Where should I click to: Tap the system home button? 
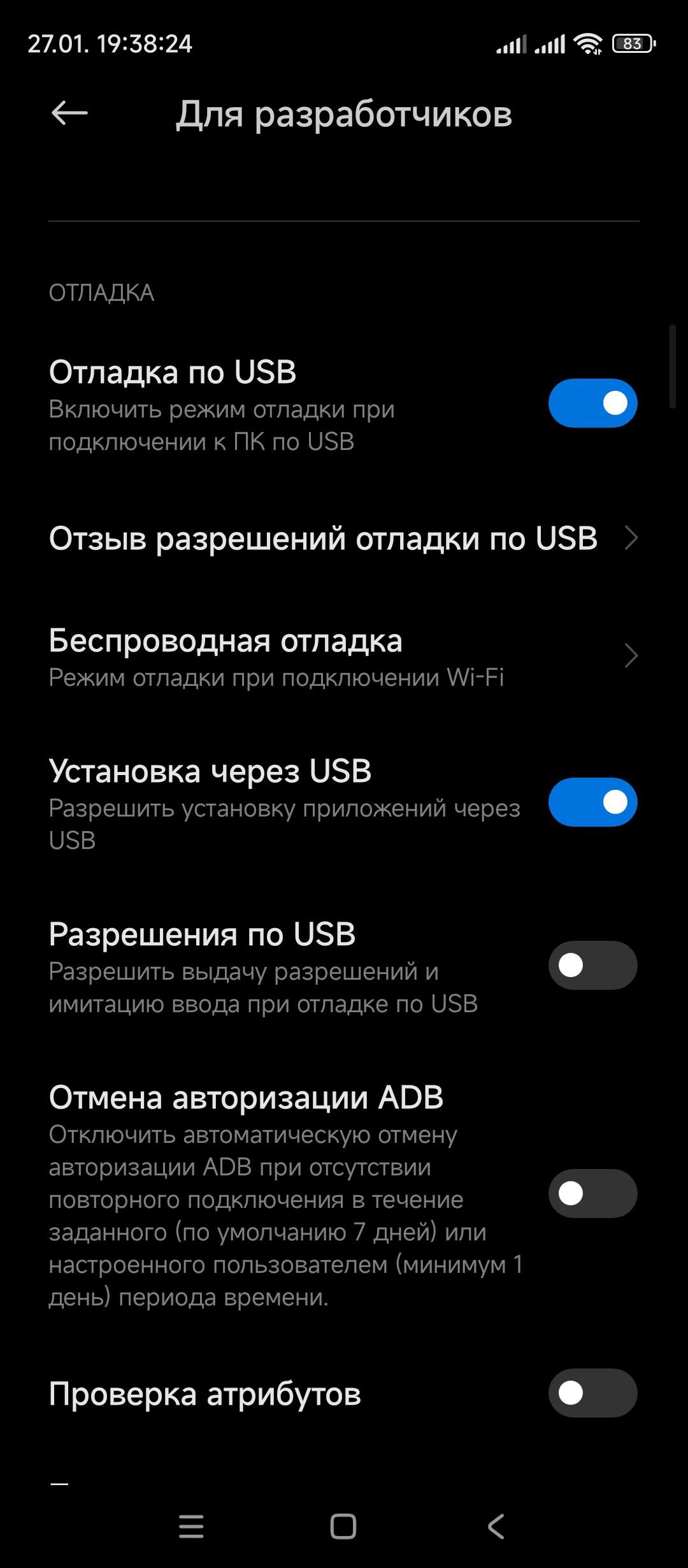[x=343, y=1527]
